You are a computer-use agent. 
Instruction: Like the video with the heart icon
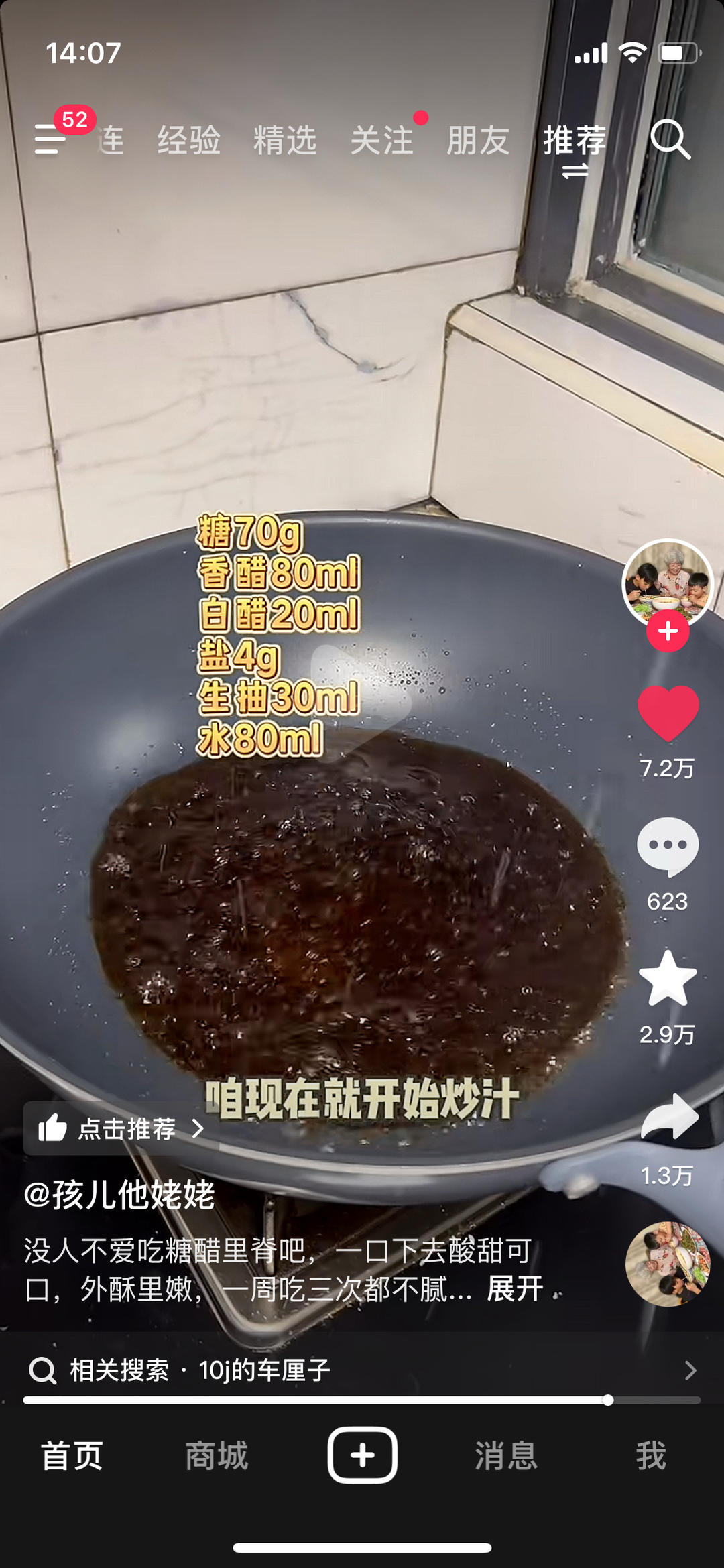[x=668, y=714]
